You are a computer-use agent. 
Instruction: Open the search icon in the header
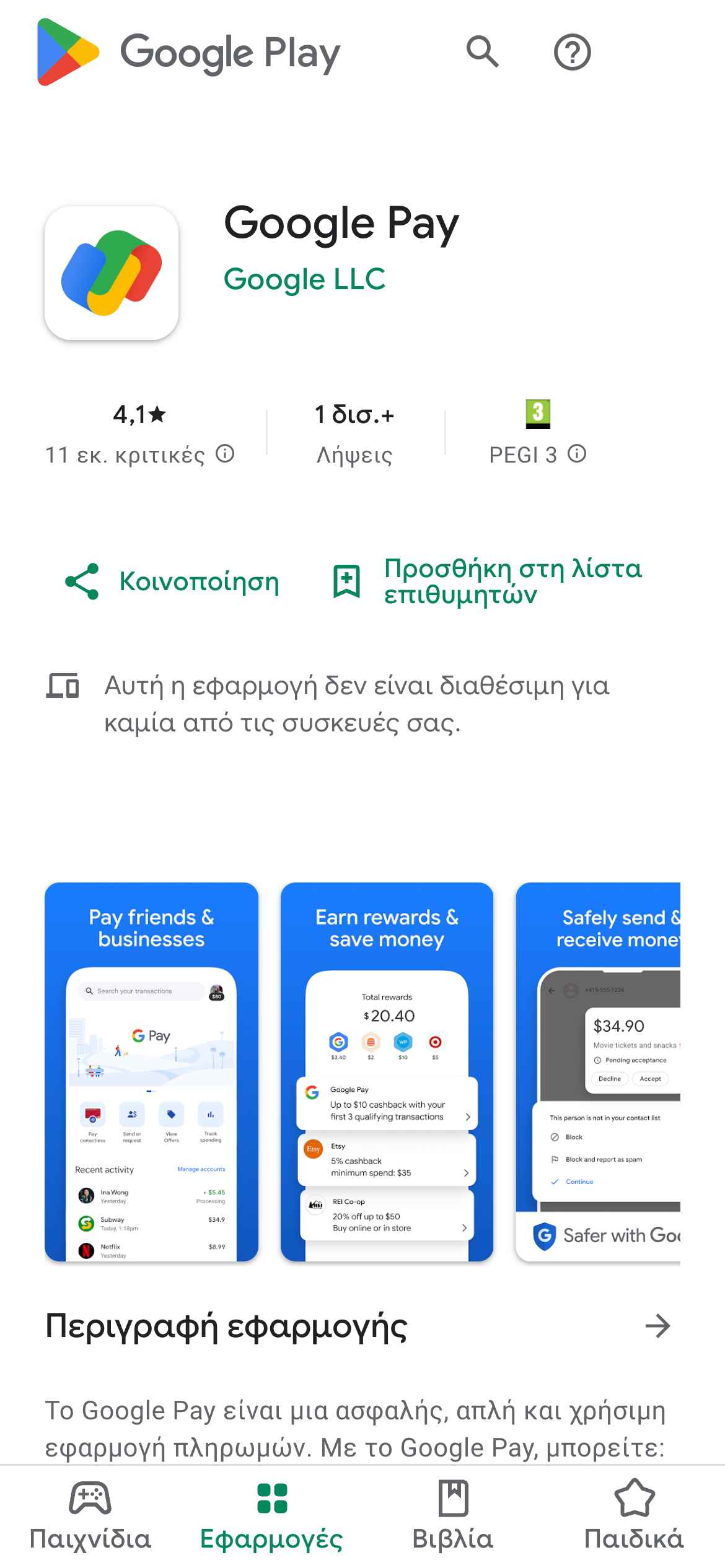(x=482, y=52)
